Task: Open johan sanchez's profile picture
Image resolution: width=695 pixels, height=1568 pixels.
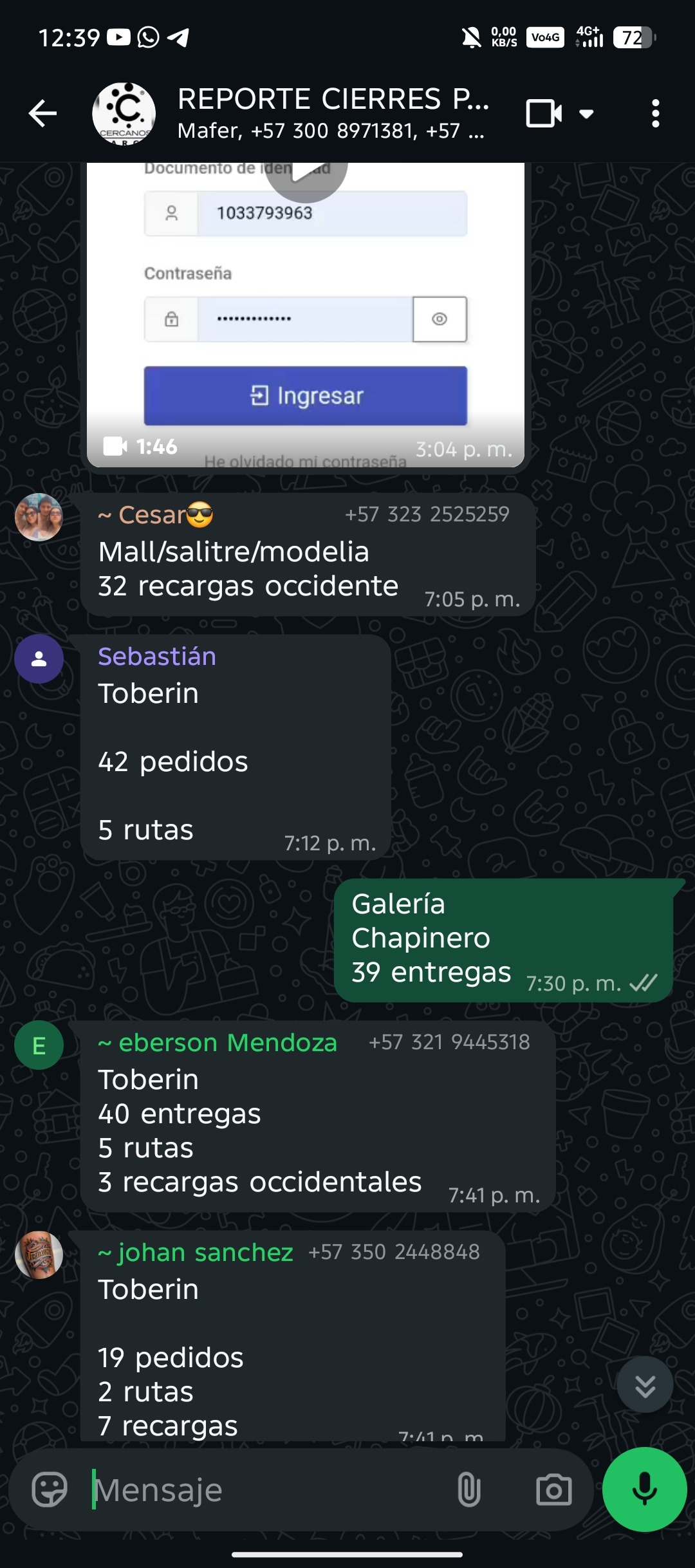Action: click(39, 1255)
